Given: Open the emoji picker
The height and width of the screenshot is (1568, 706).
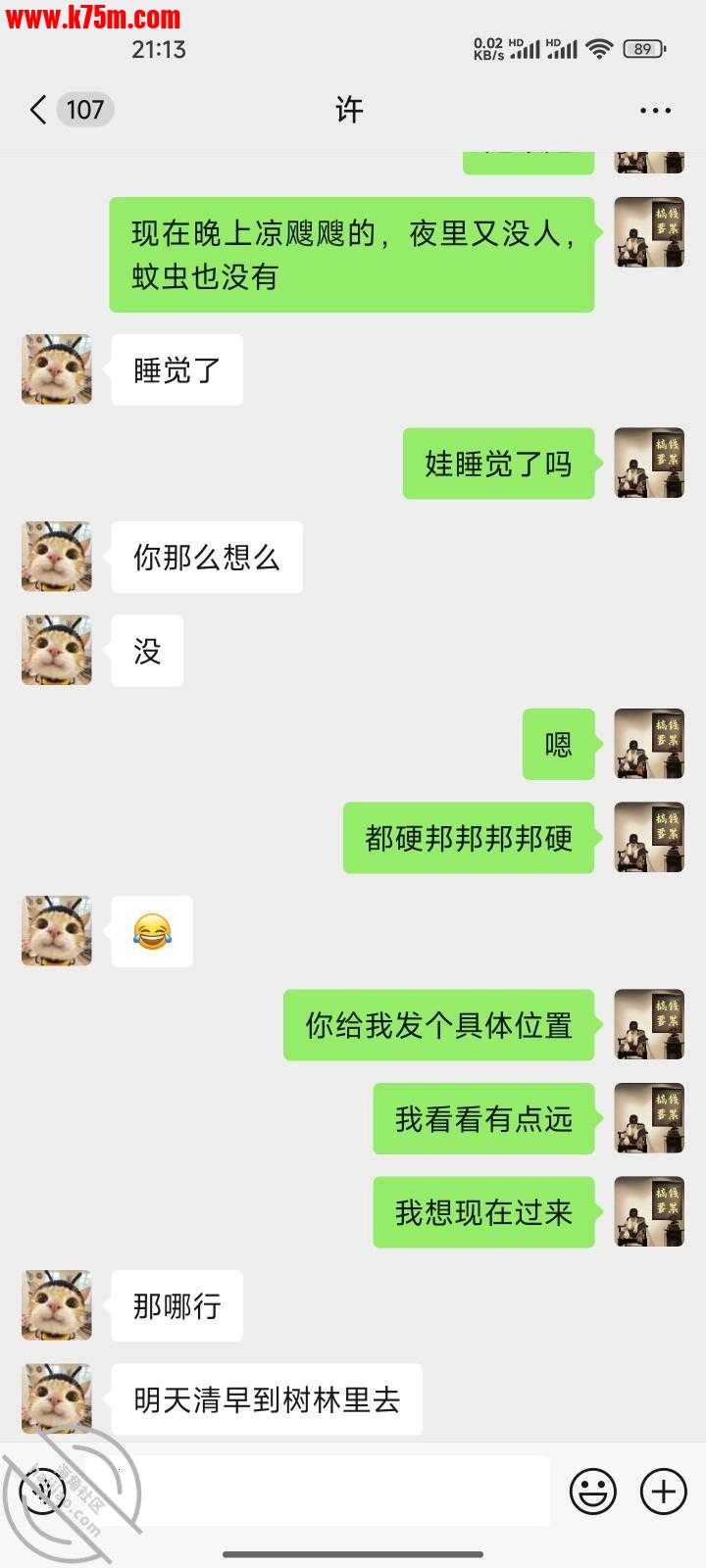Looking at the screenshot, I should click(593, 1492).
